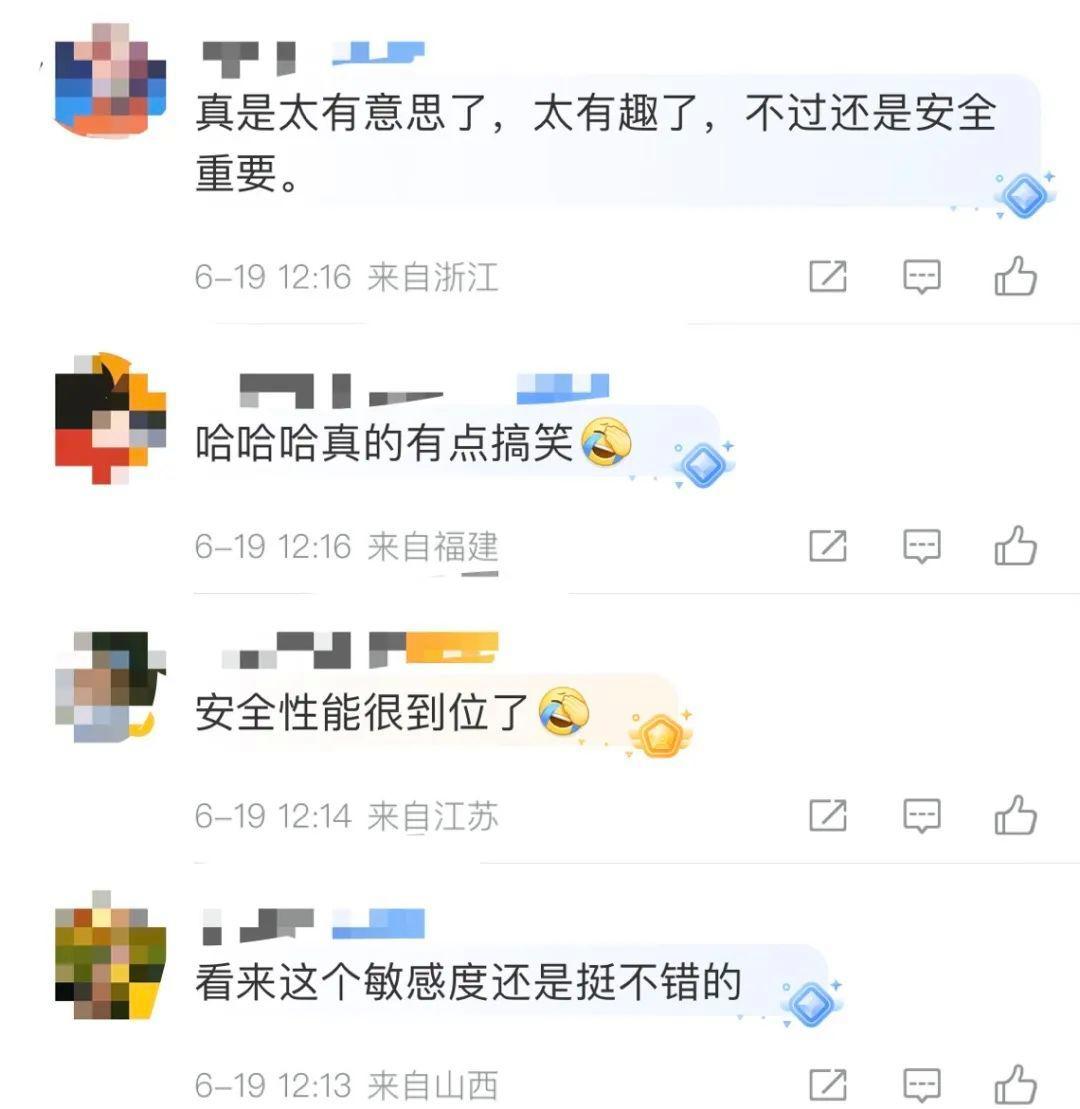This screenshot has height=1109, width=1080.
Task: Repost the comment posted from 浙江
Action: tap(827, 277)
